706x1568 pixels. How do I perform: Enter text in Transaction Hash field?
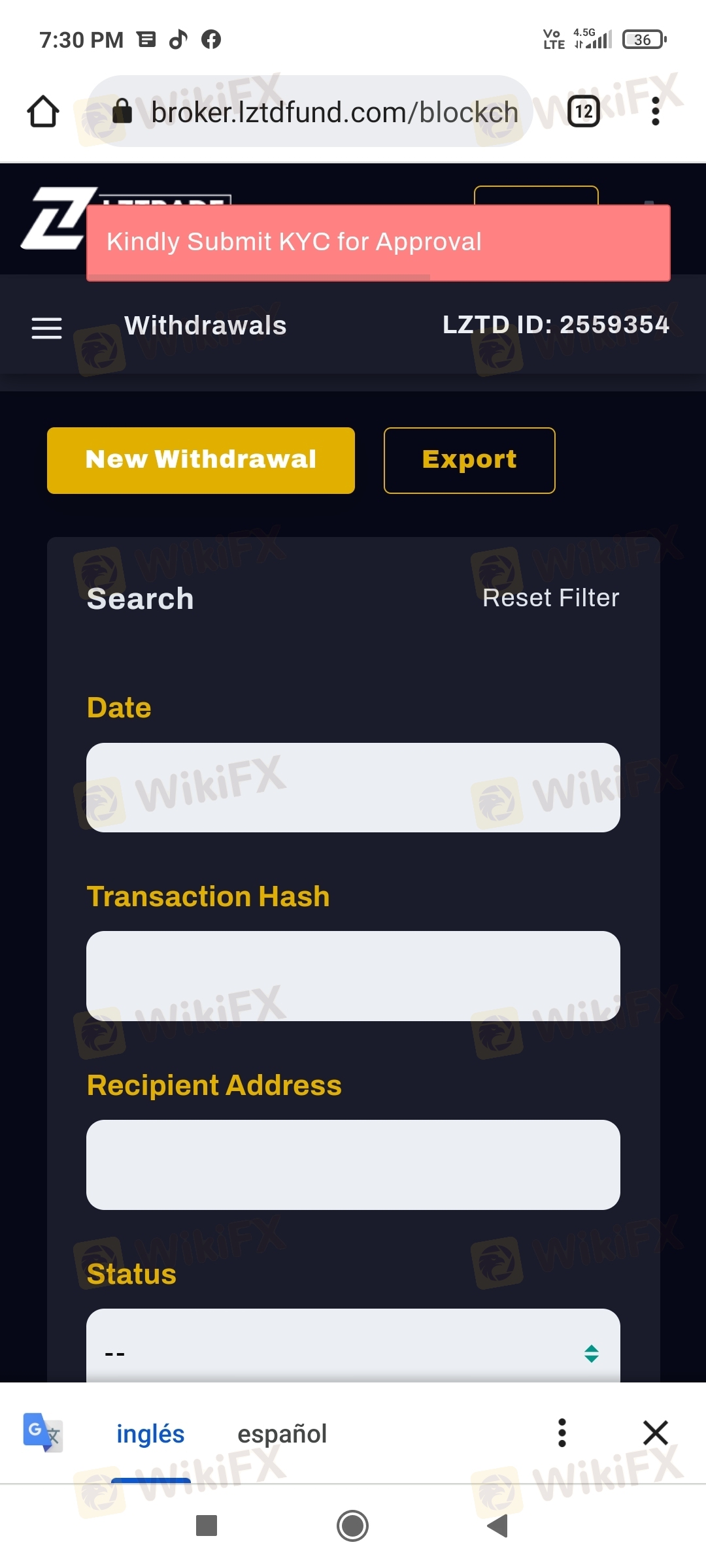pos(353,975)
